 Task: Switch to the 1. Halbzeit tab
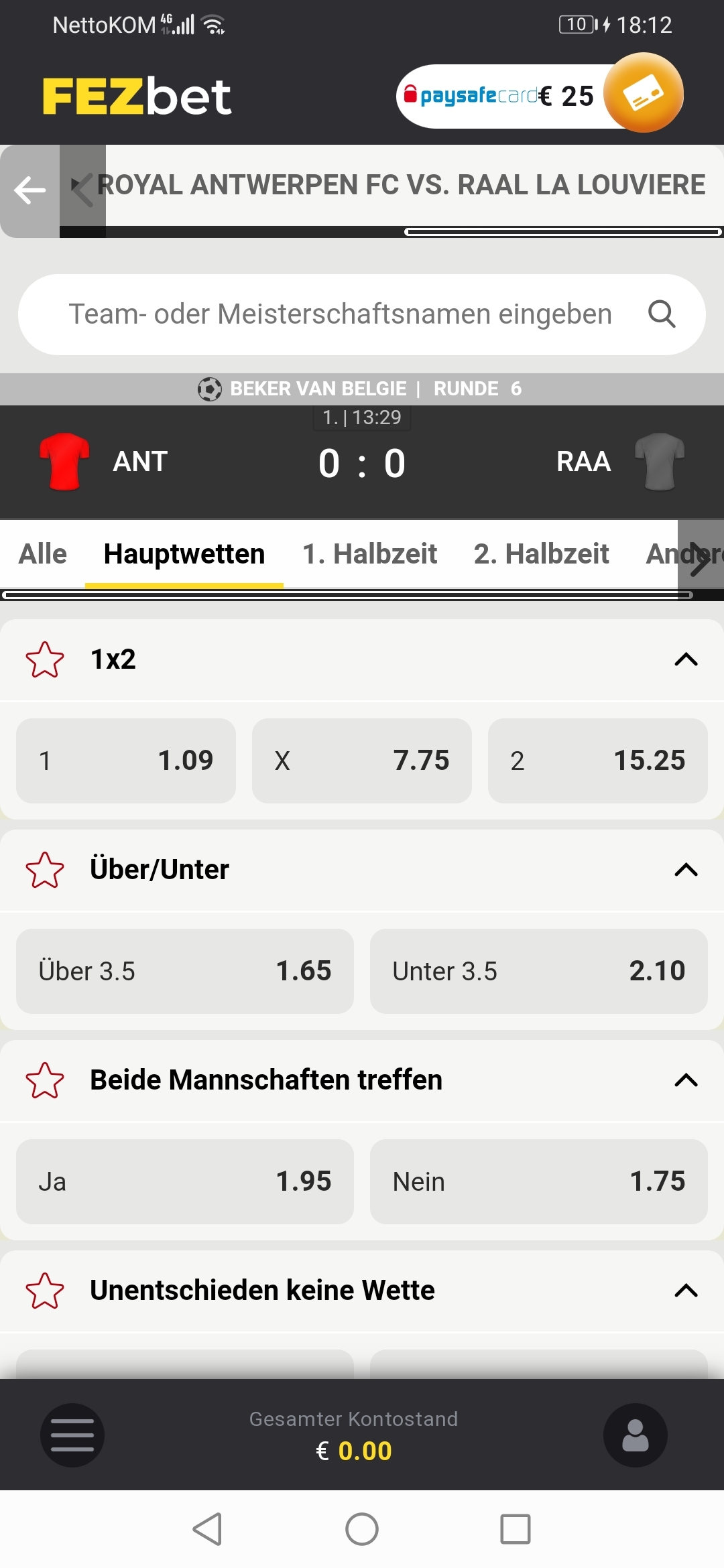pos(369,554)
